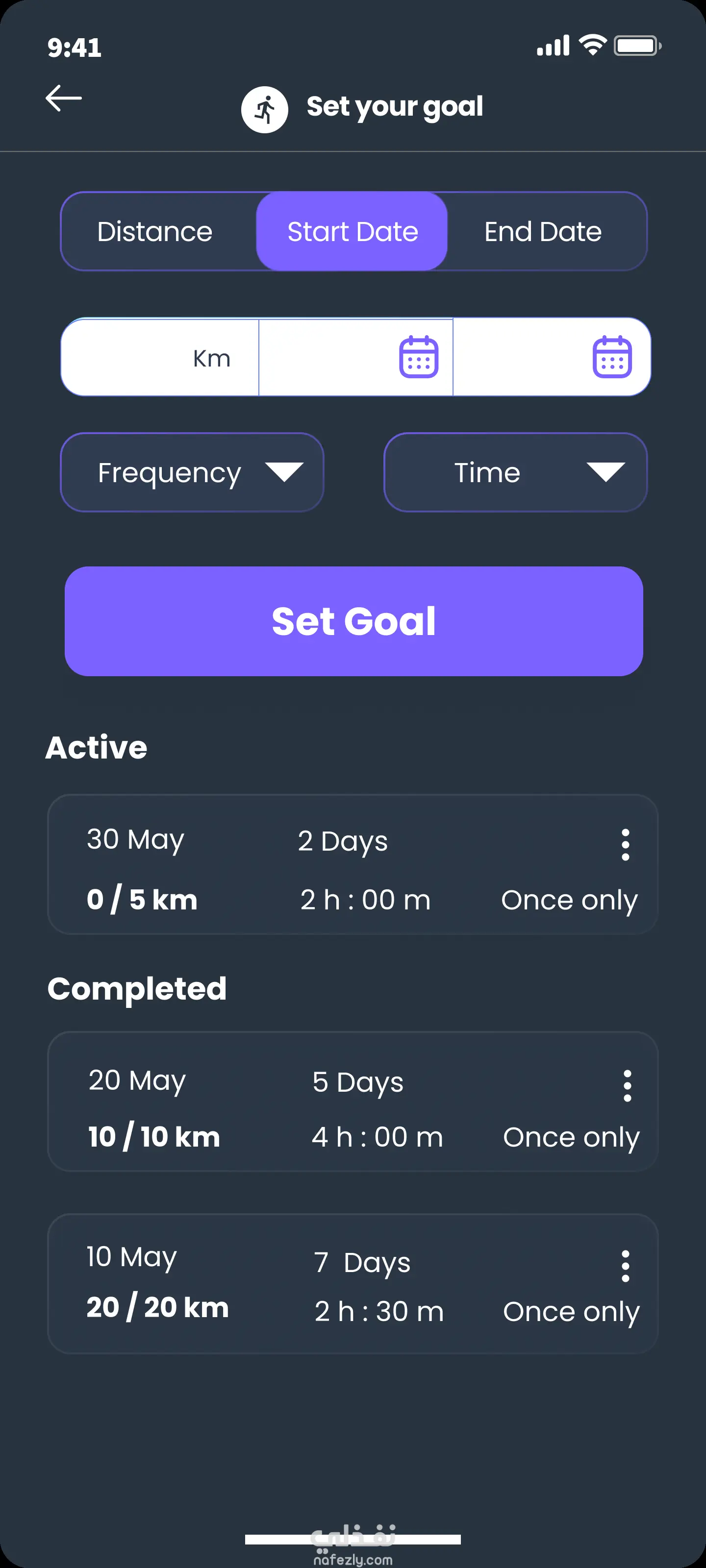This screenshot has height=1568, width=706.
Task: Open the end date calendar picker
Action: coord(611,357)
